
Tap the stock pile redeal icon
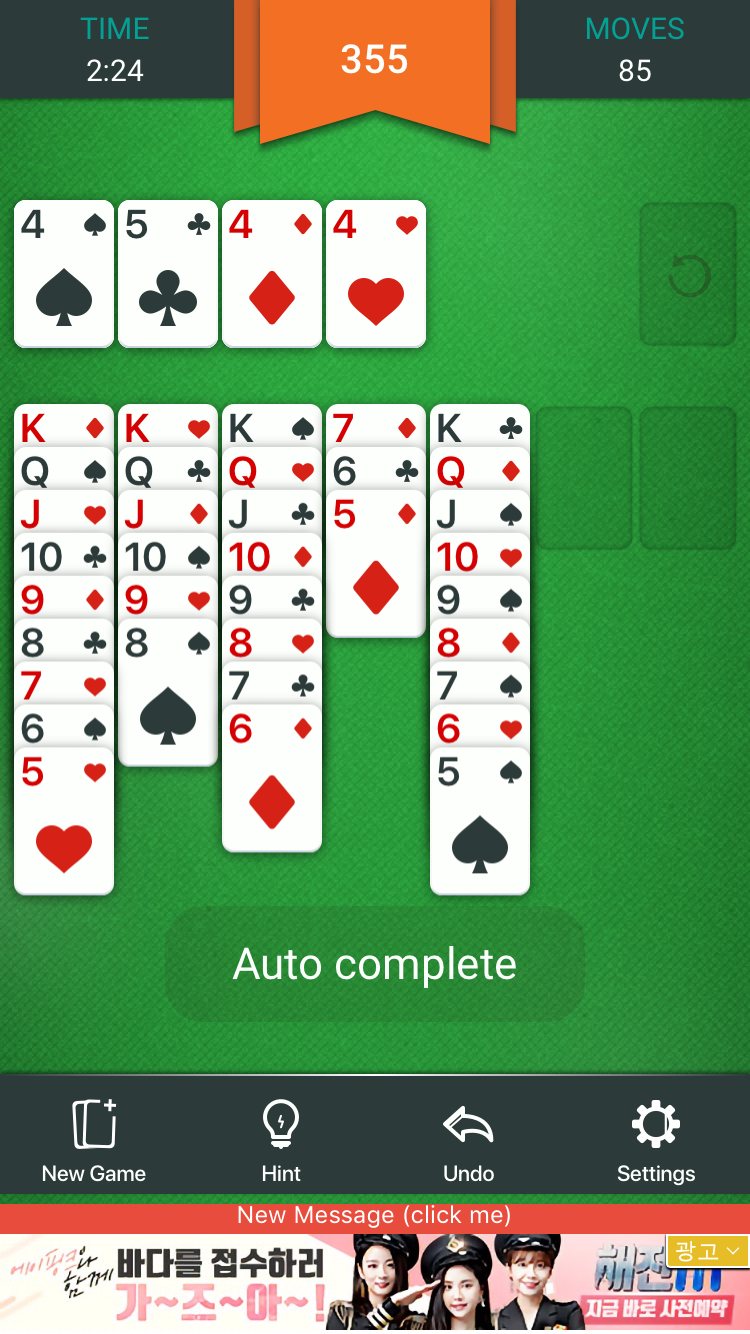point(688,275)
